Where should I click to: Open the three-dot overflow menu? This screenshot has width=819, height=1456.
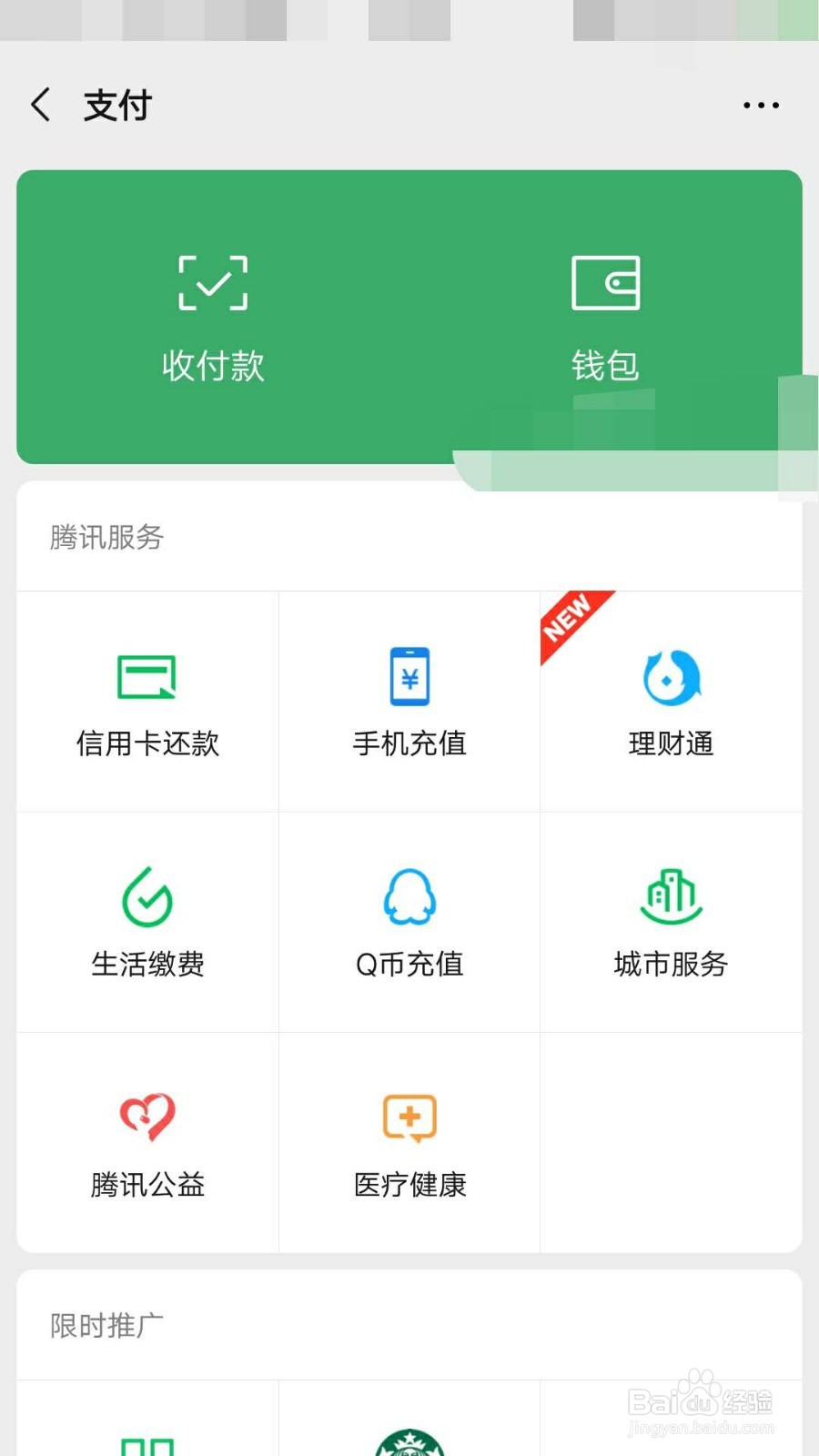(761, 106)
